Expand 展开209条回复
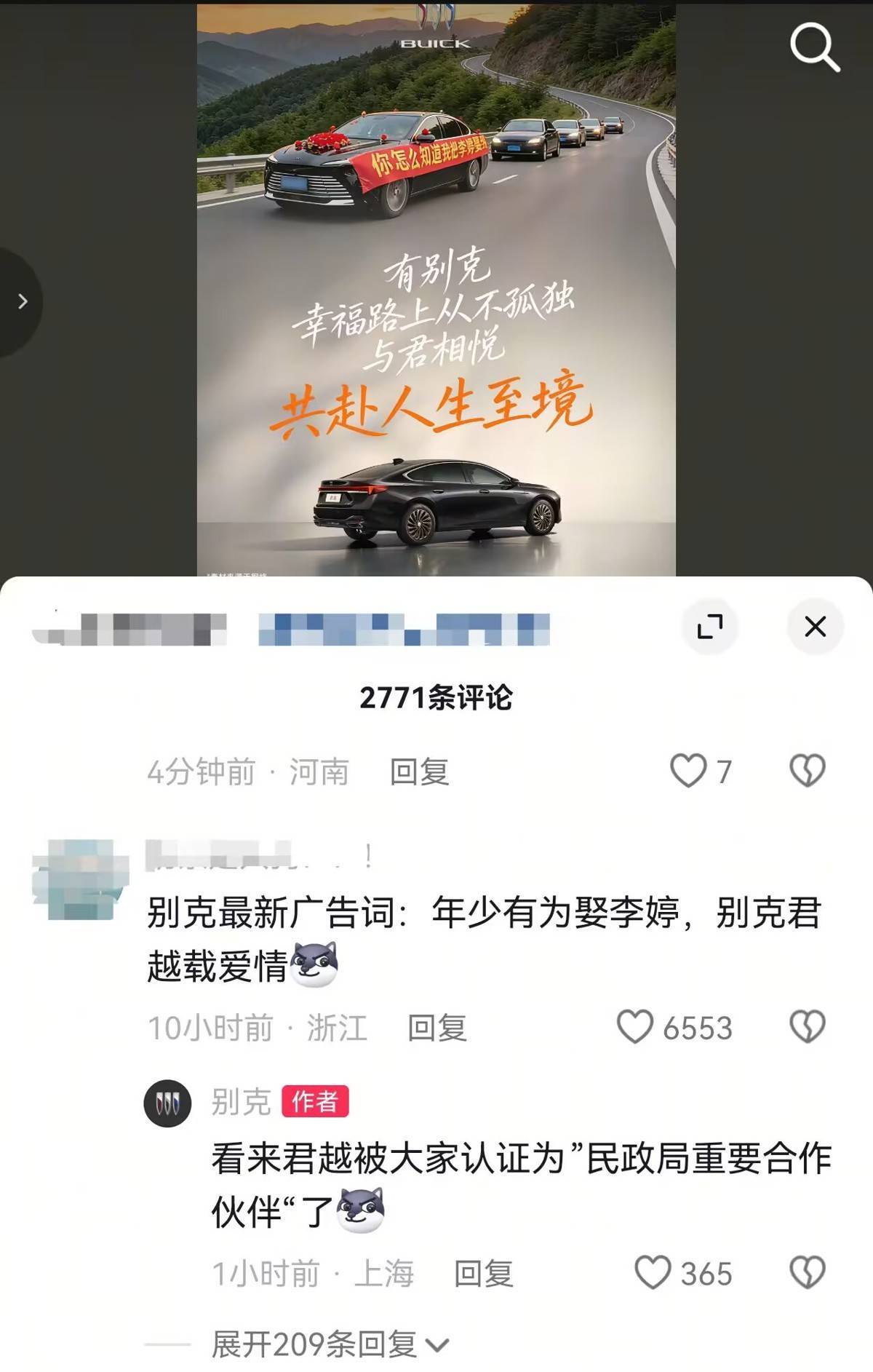Image resolution: width=873 pixels, height=1372 pixels. click(329, 1344)
